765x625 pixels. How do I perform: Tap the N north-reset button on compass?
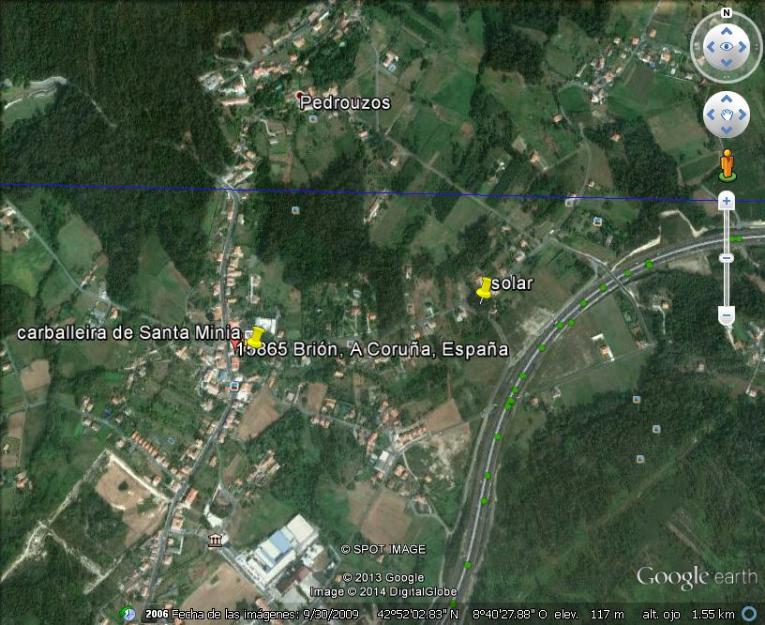pos(726,14)
